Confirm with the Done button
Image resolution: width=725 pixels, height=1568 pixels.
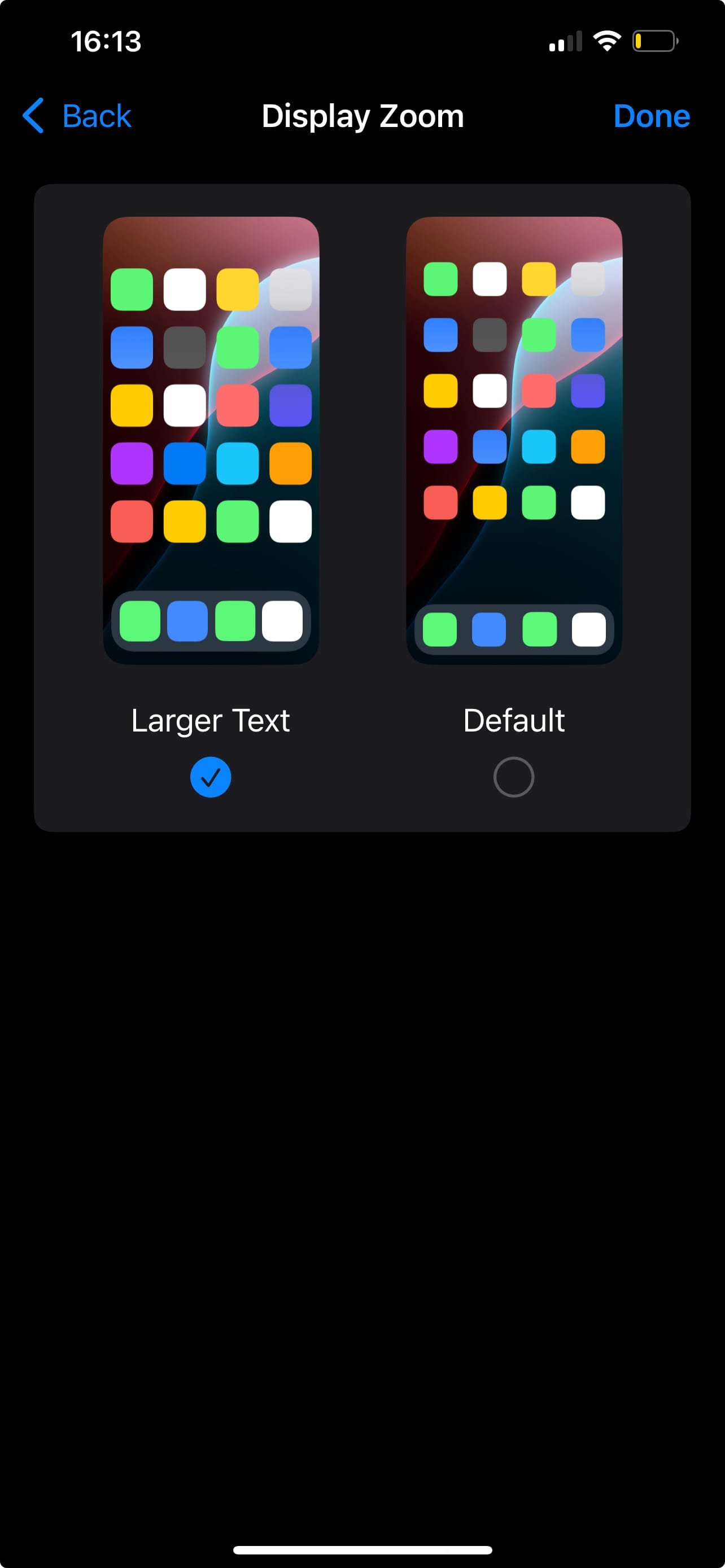tap(650, 116)
